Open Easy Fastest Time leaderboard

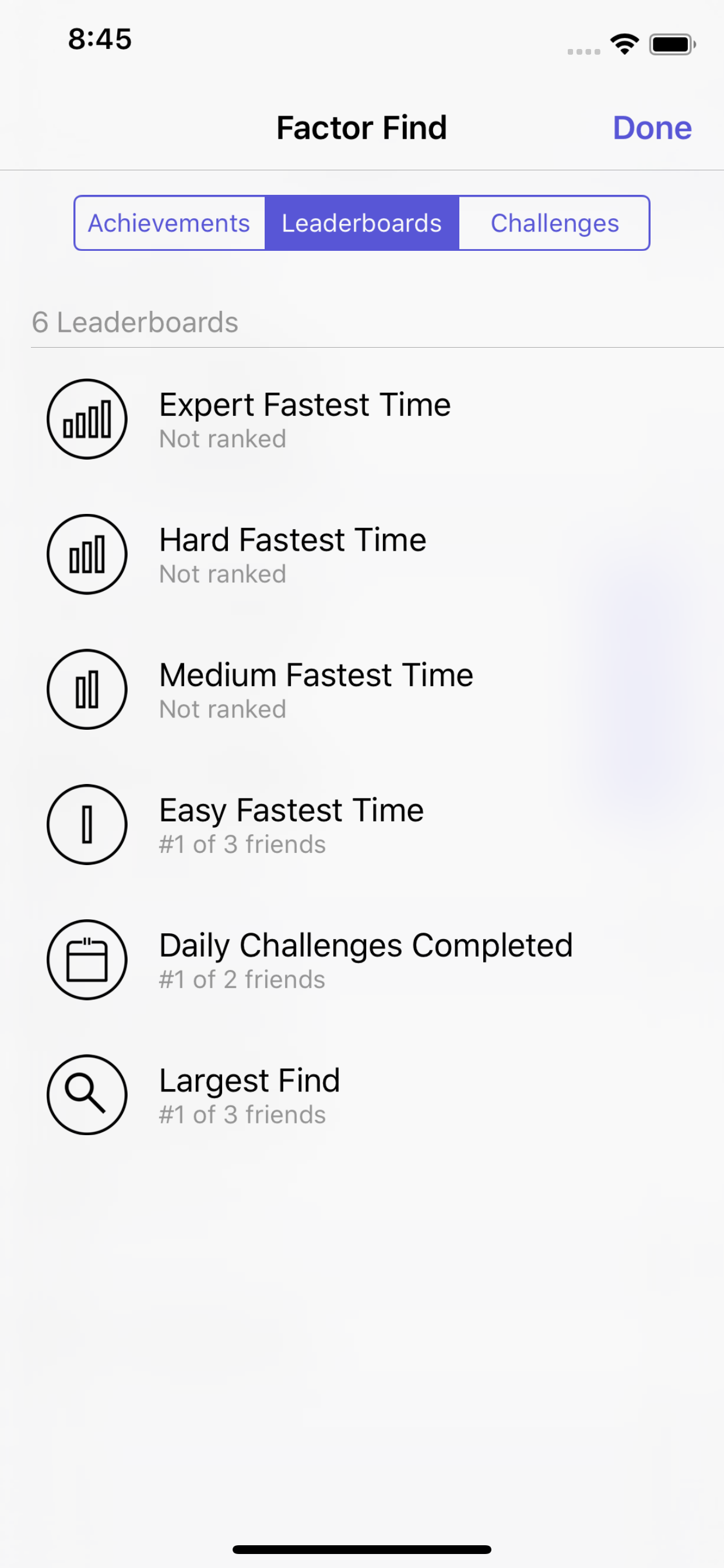point(291,825)
